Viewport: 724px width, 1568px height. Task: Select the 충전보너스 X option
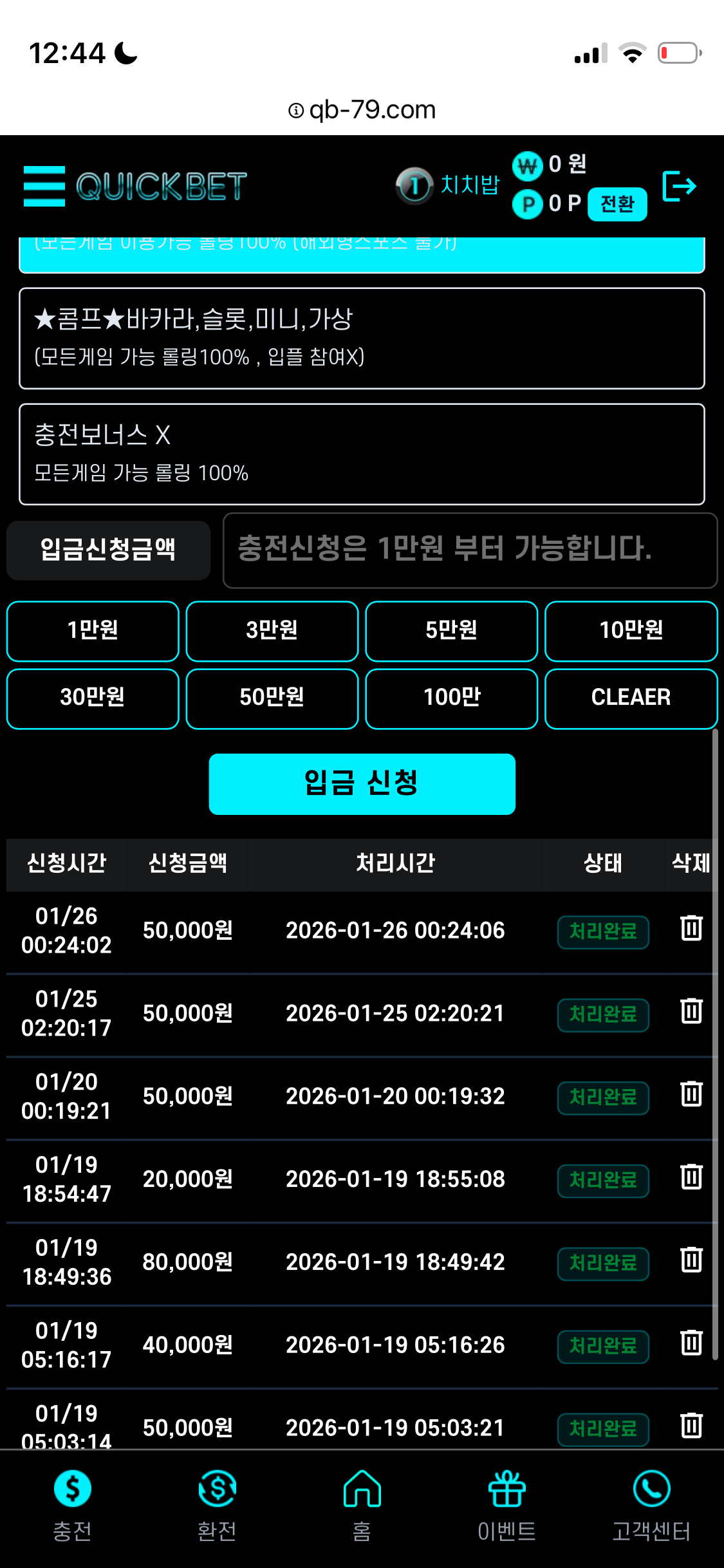[x=362, y=454]
